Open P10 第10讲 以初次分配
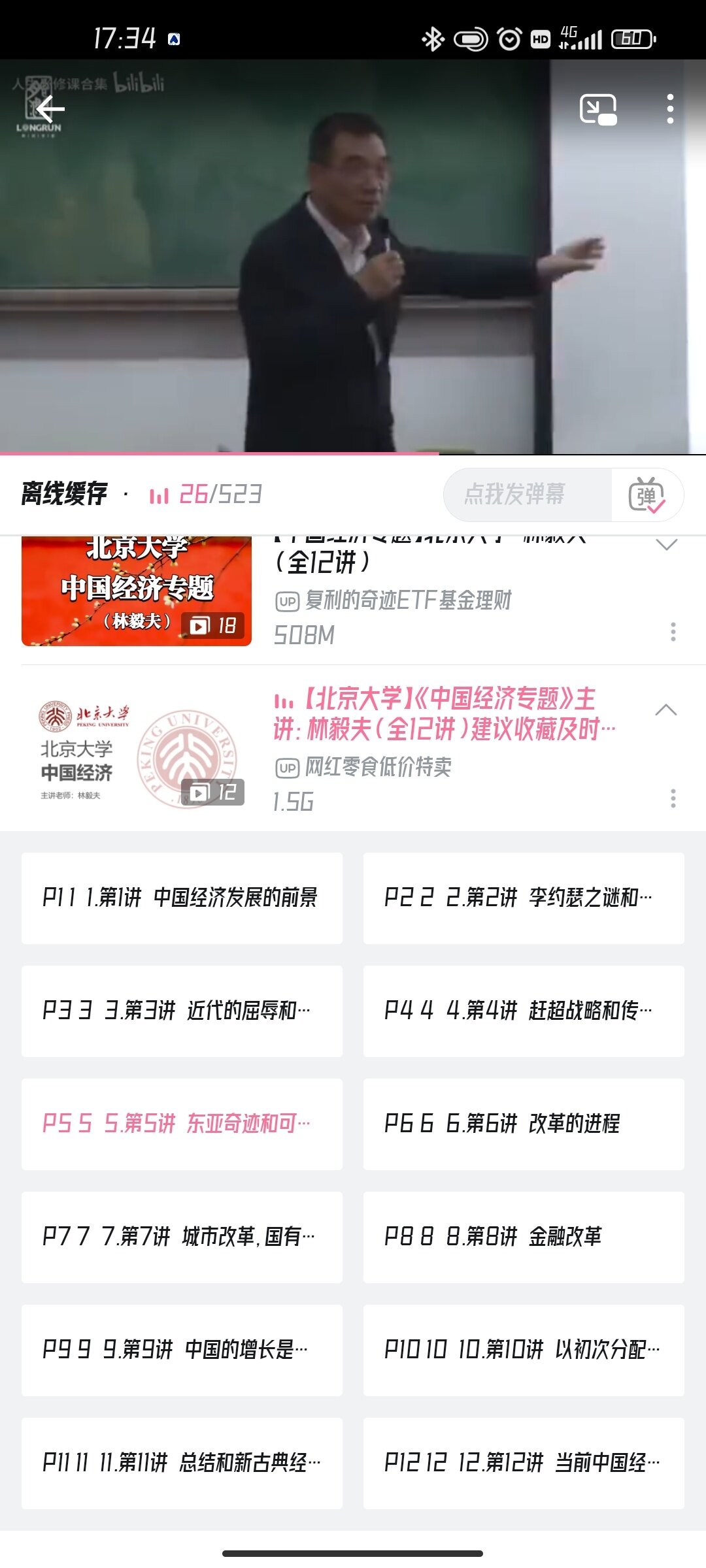This screenshot has height=1568, width=706. (524, 1350)
